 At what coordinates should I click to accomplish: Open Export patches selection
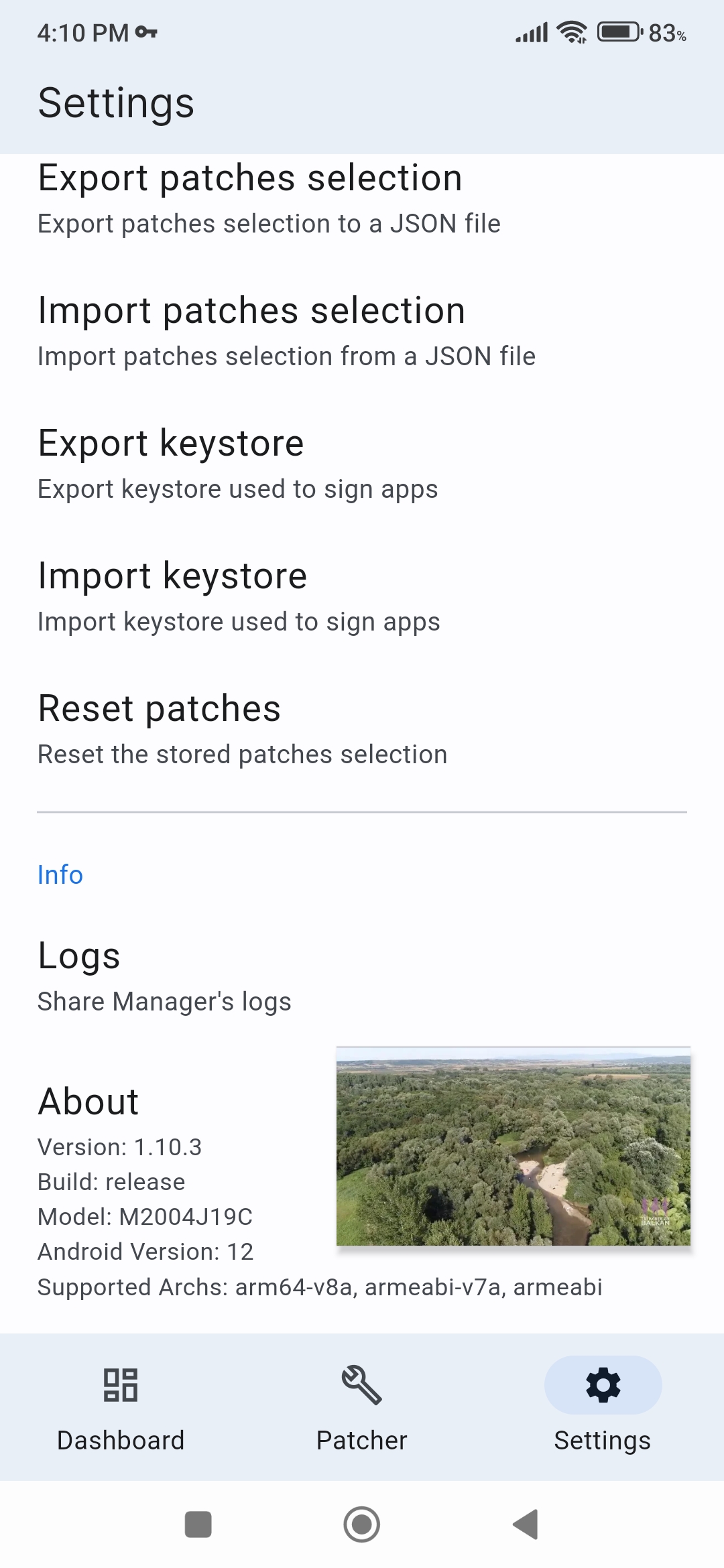coord(268,198)
